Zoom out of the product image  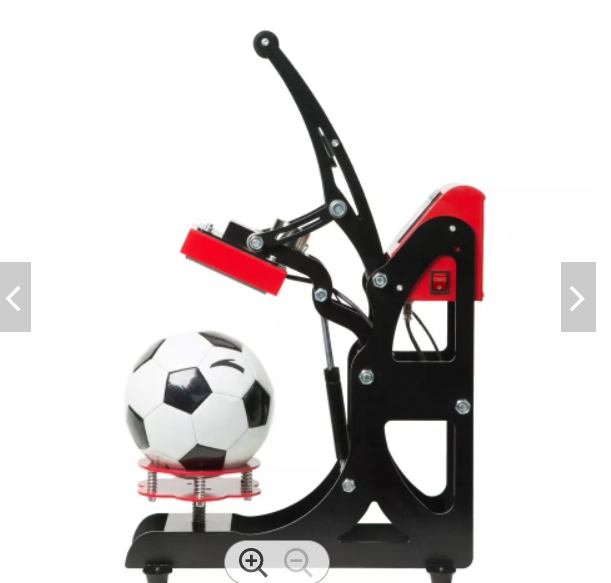(298, 562)
